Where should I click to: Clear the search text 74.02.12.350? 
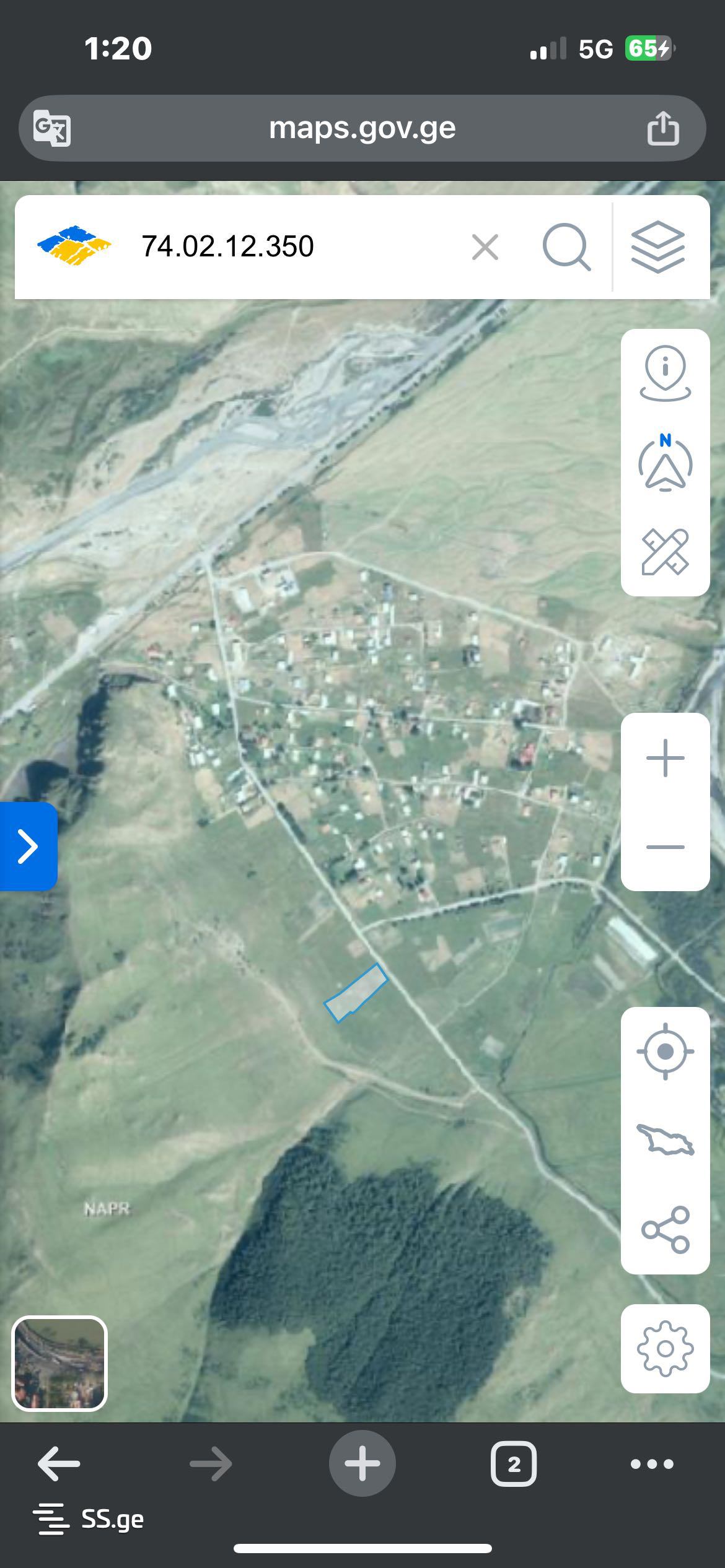coord(485,247)
